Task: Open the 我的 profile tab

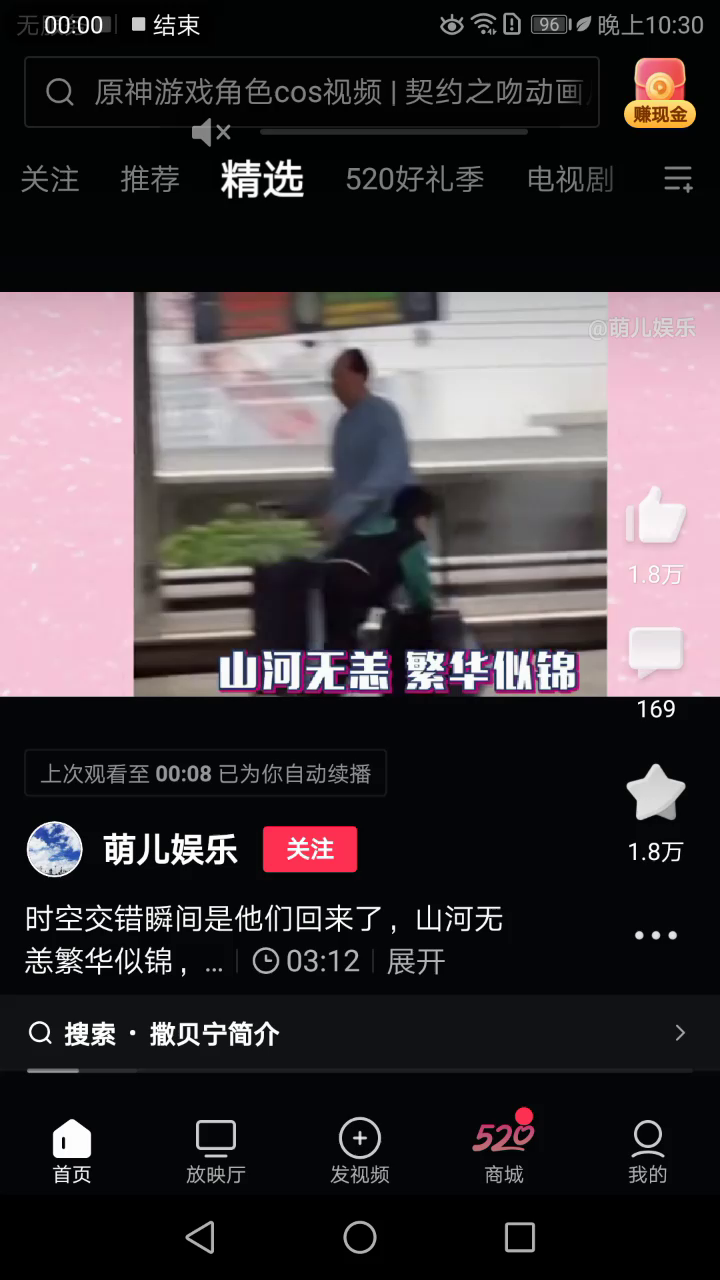Action: [648, 1152]
